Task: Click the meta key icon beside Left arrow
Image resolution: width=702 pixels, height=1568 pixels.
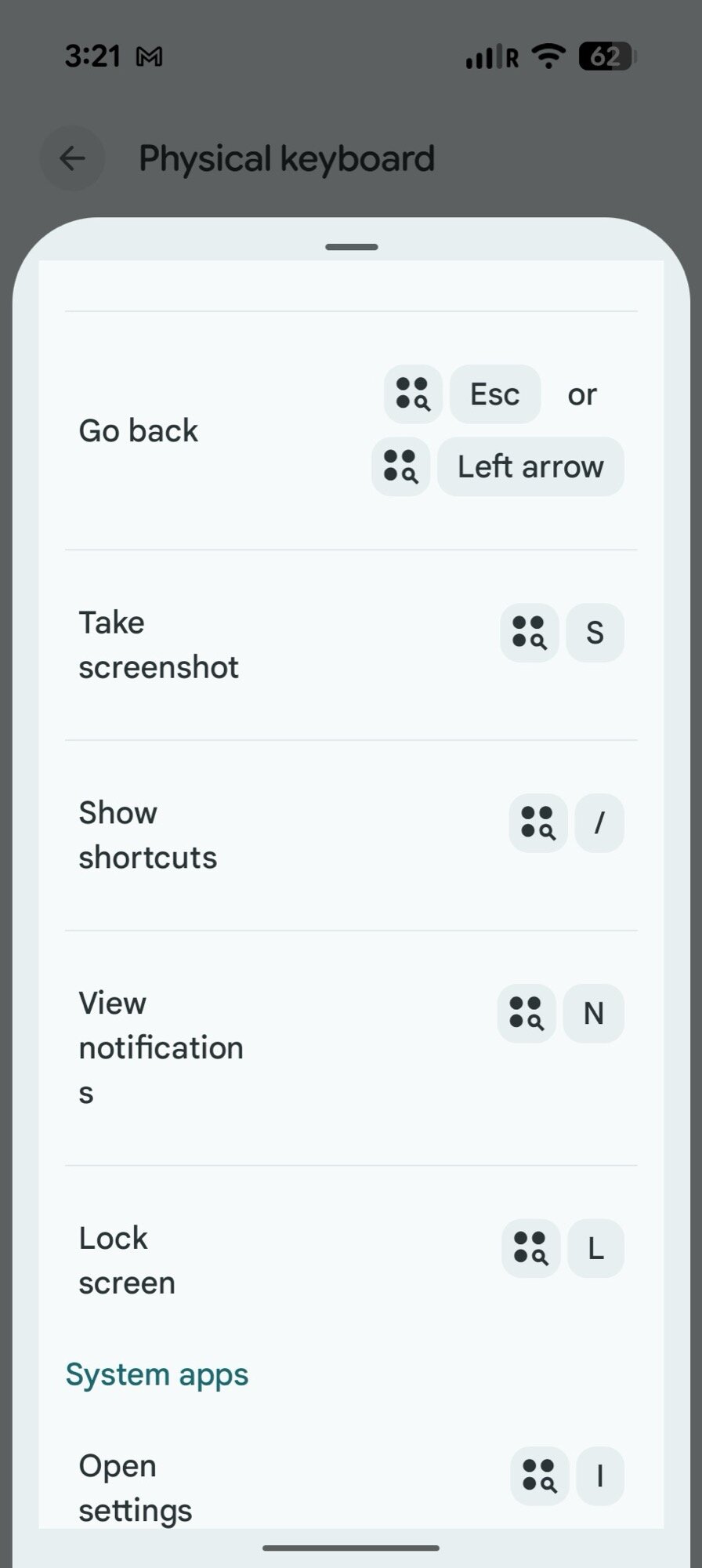Action: (x=400, y=466)
